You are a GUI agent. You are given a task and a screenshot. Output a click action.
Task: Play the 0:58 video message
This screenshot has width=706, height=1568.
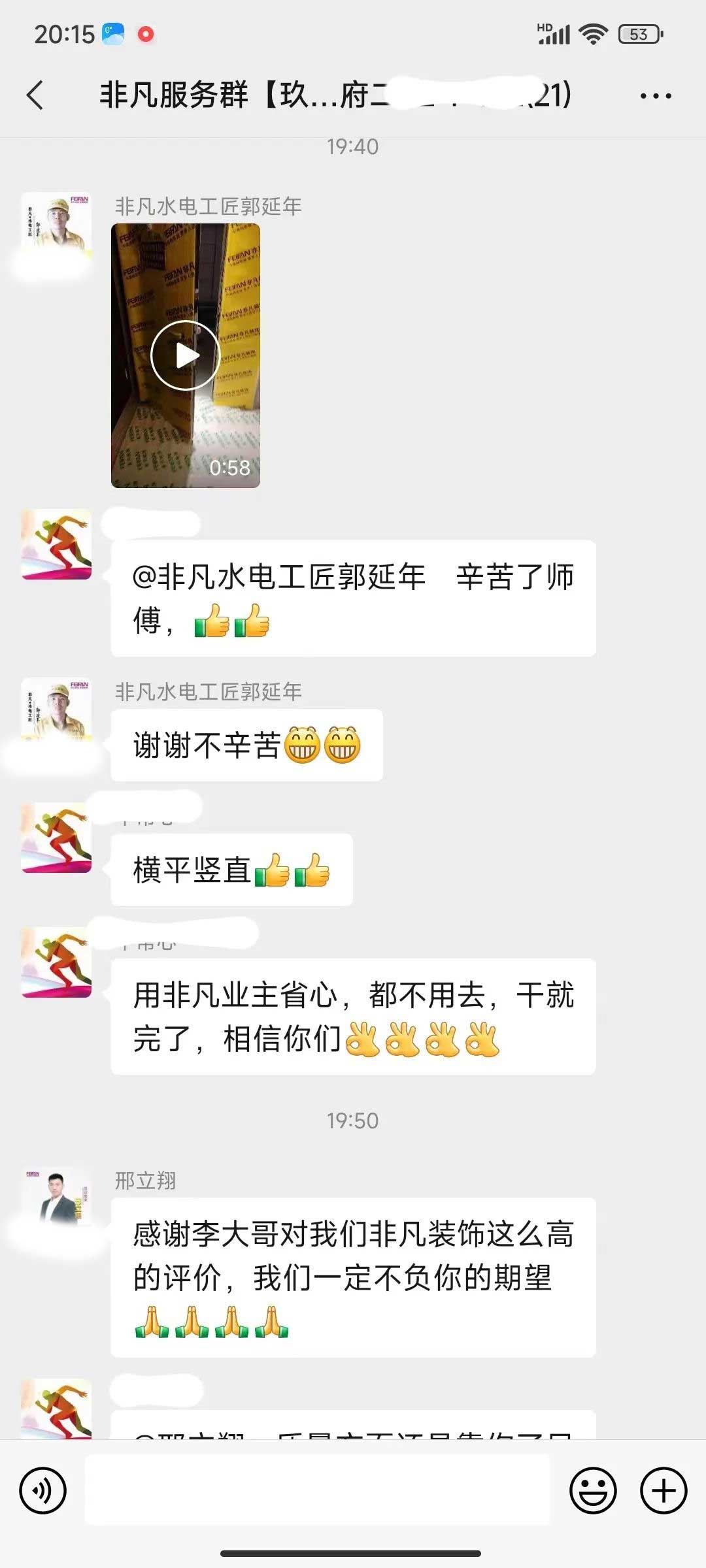(186, 355)
